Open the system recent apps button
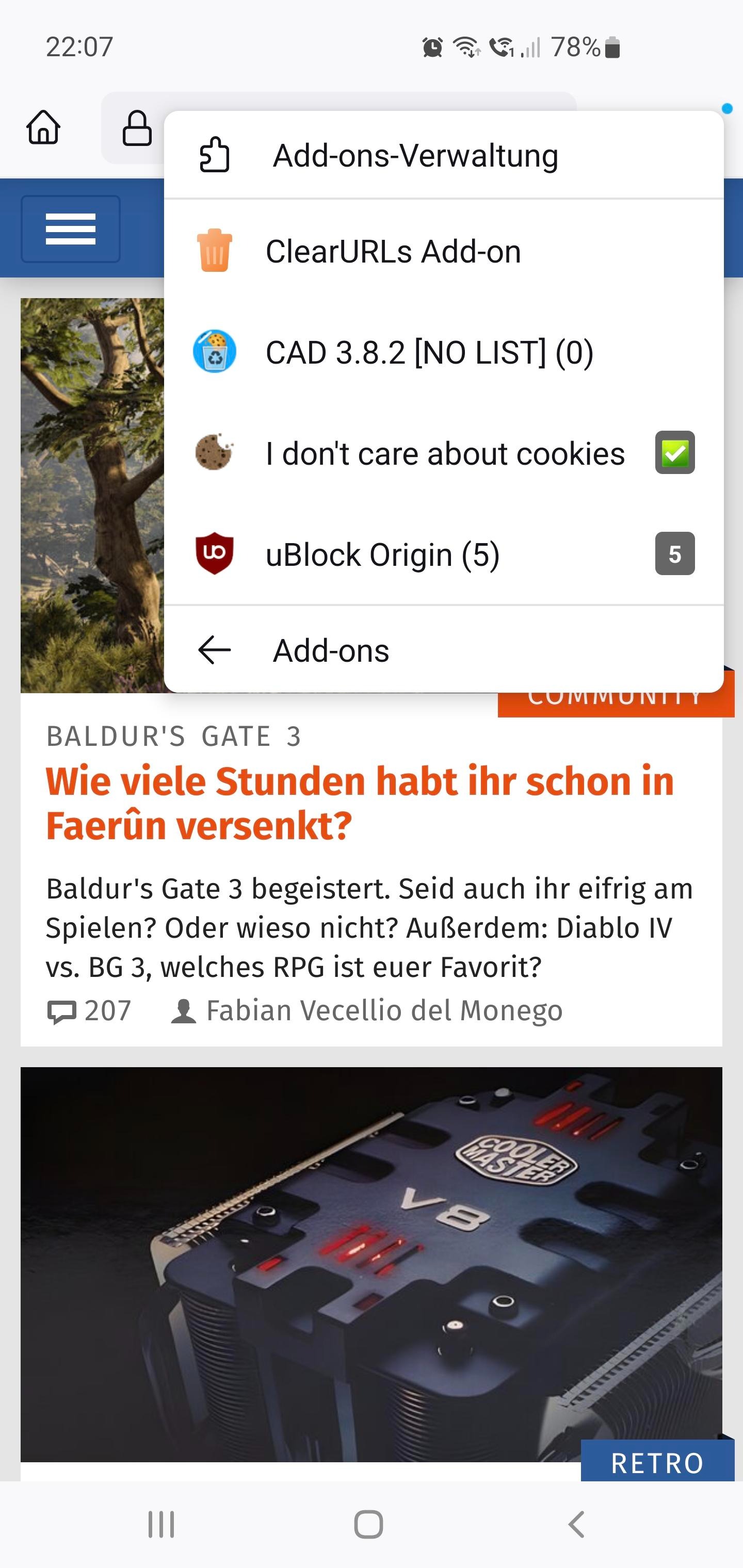Screen dimensions: 743x1568 pyautogui.click(x=161, y=1525)
